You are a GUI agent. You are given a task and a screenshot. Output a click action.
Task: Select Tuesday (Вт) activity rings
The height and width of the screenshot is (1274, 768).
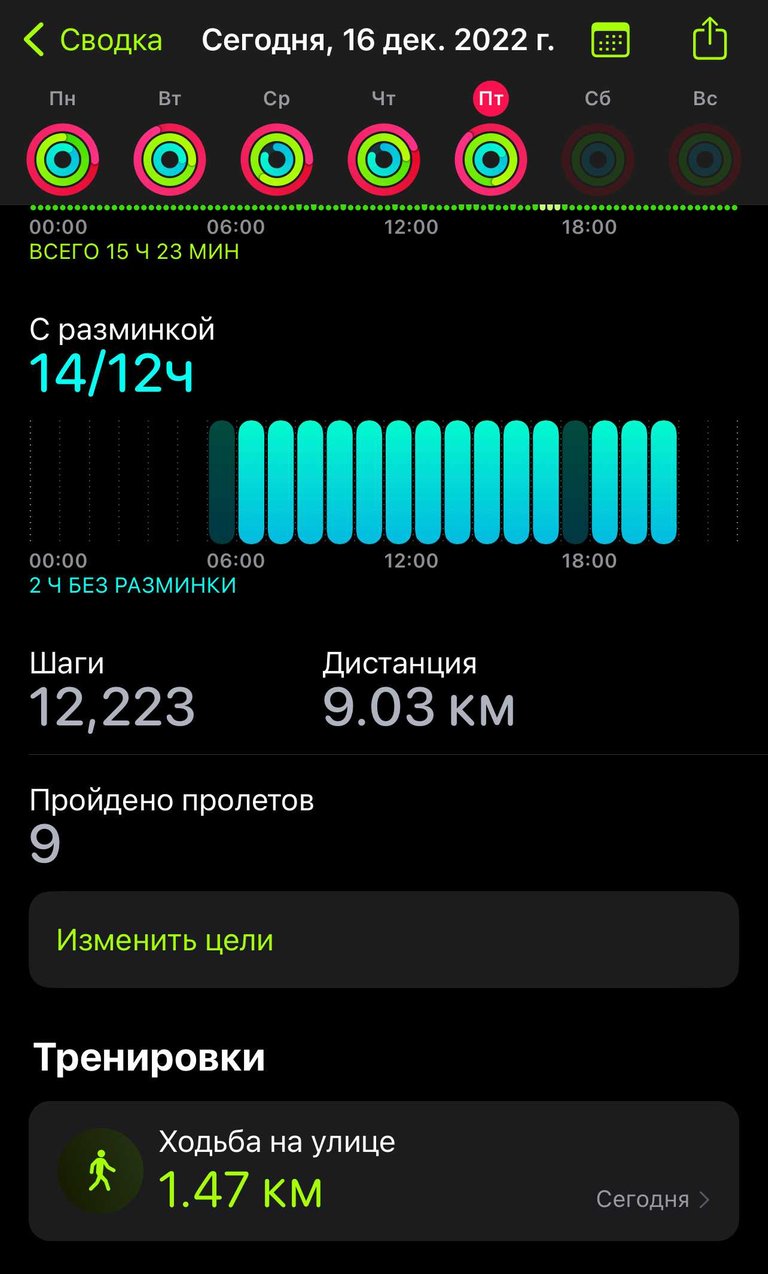(x=170, y=159)
